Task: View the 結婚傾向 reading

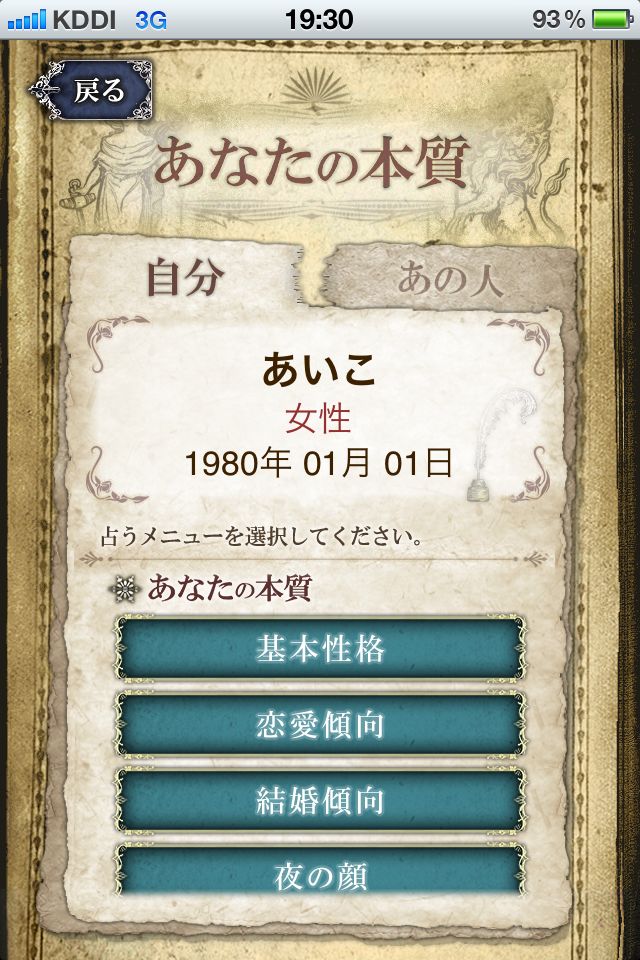Action: pyautogui.click(x=320, y=801)
